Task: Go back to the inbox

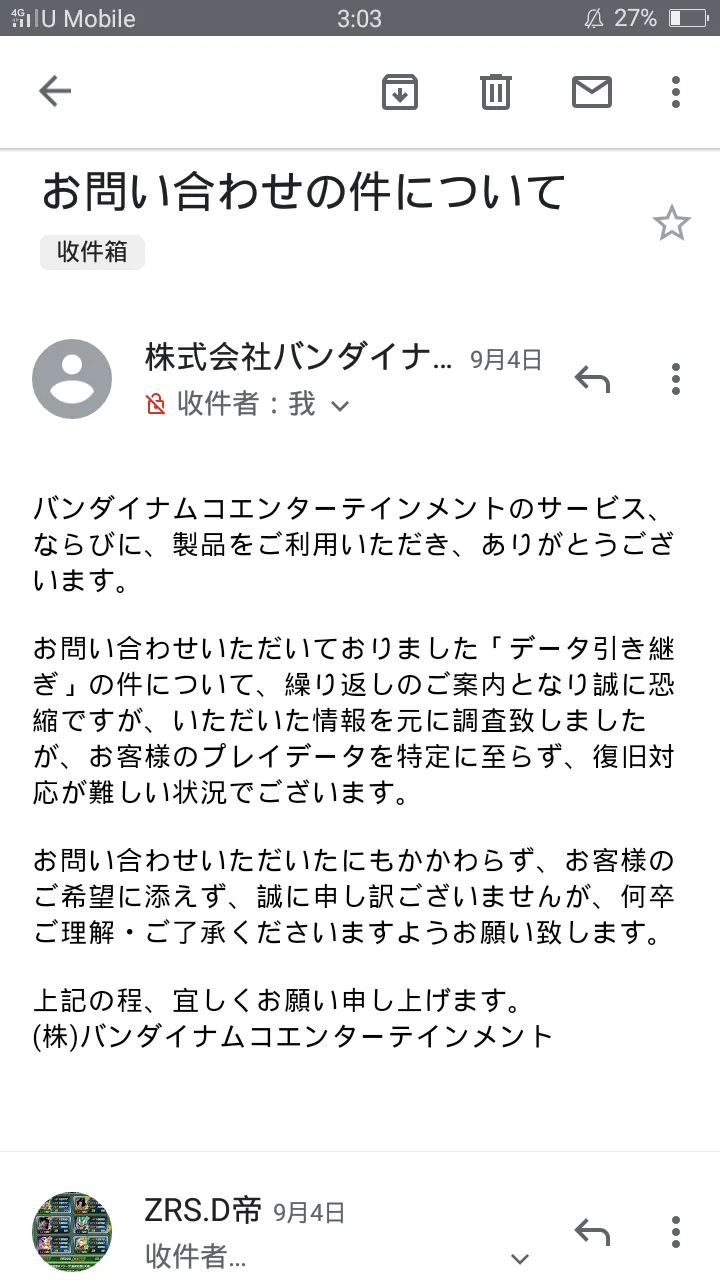Action: click(x=55, y=92)
